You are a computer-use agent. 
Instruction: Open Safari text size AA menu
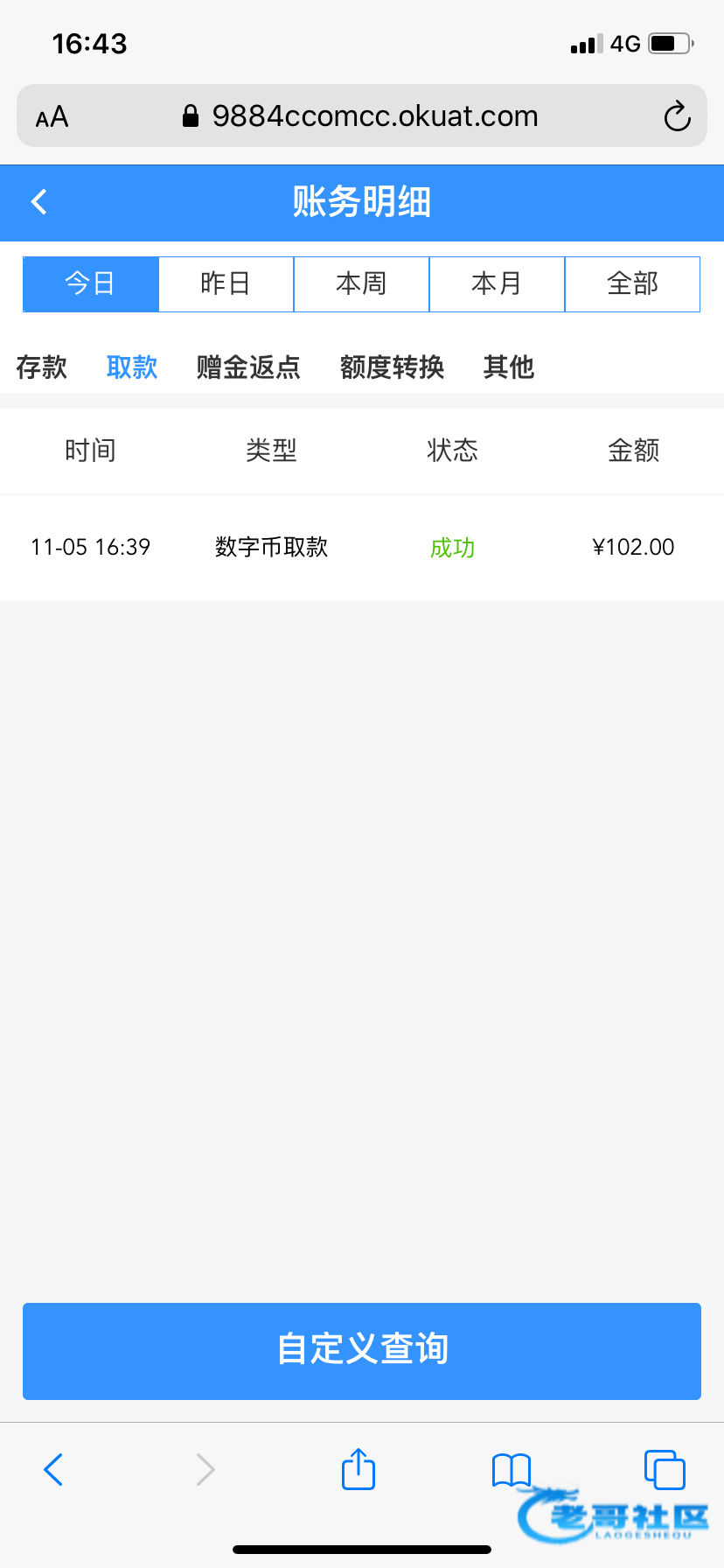point(52,116)
